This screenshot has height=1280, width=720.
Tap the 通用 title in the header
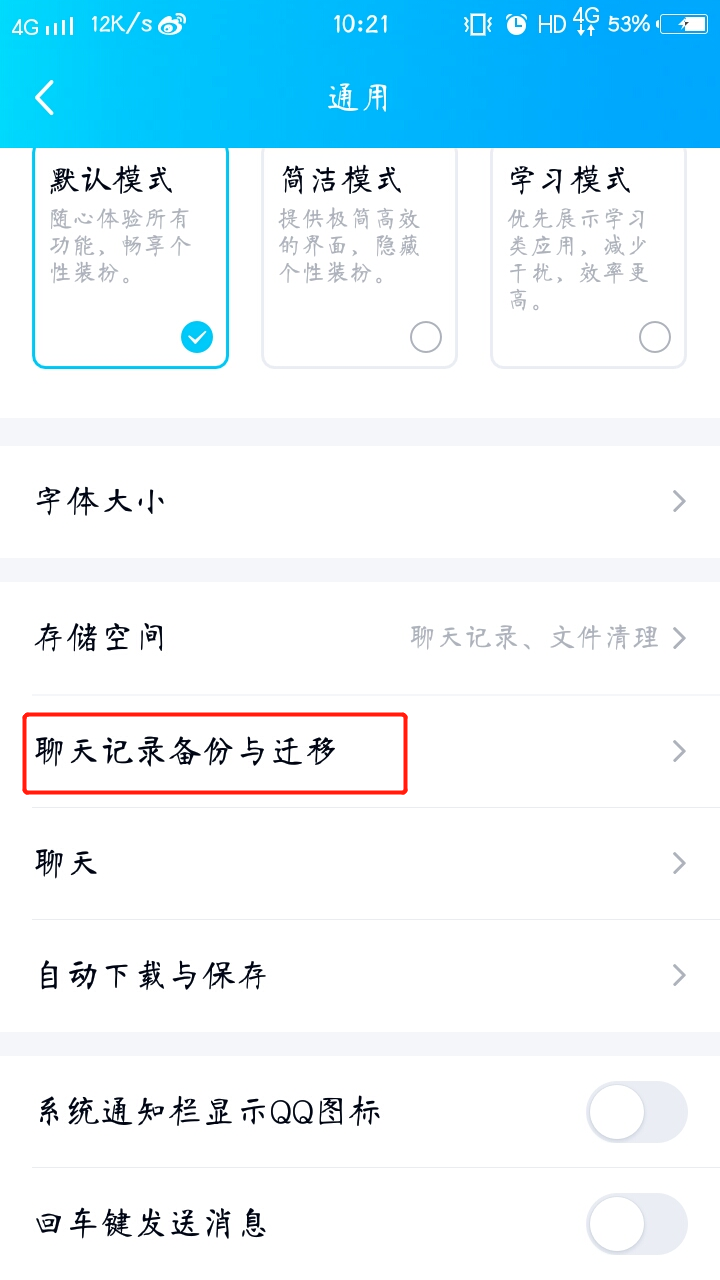pos(360,97)
